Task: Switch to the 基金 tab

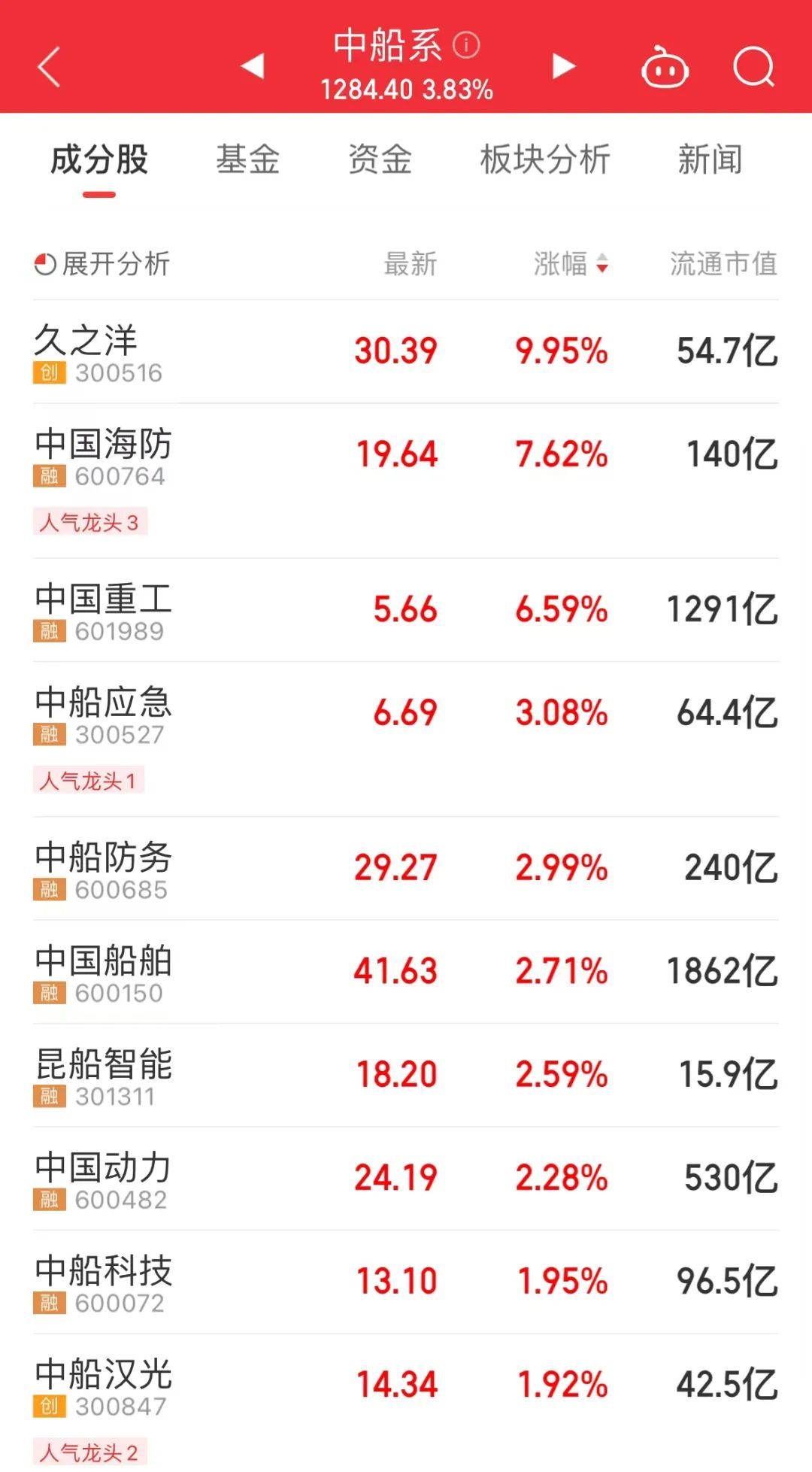Action: coord(248,159)
